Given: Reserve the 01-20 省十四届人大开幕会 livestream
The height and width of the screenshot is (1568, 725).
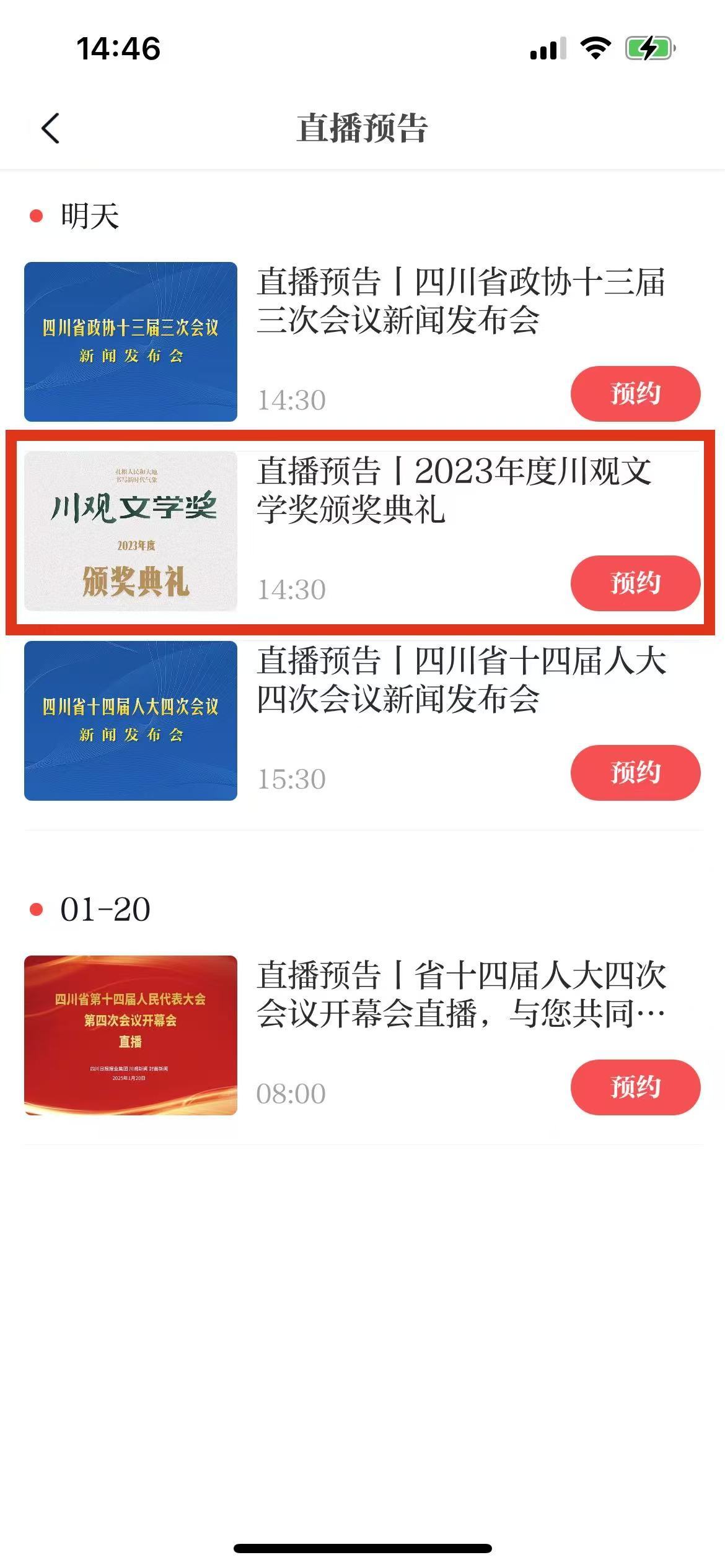Looking at the screenshot, I should 635,1087.
